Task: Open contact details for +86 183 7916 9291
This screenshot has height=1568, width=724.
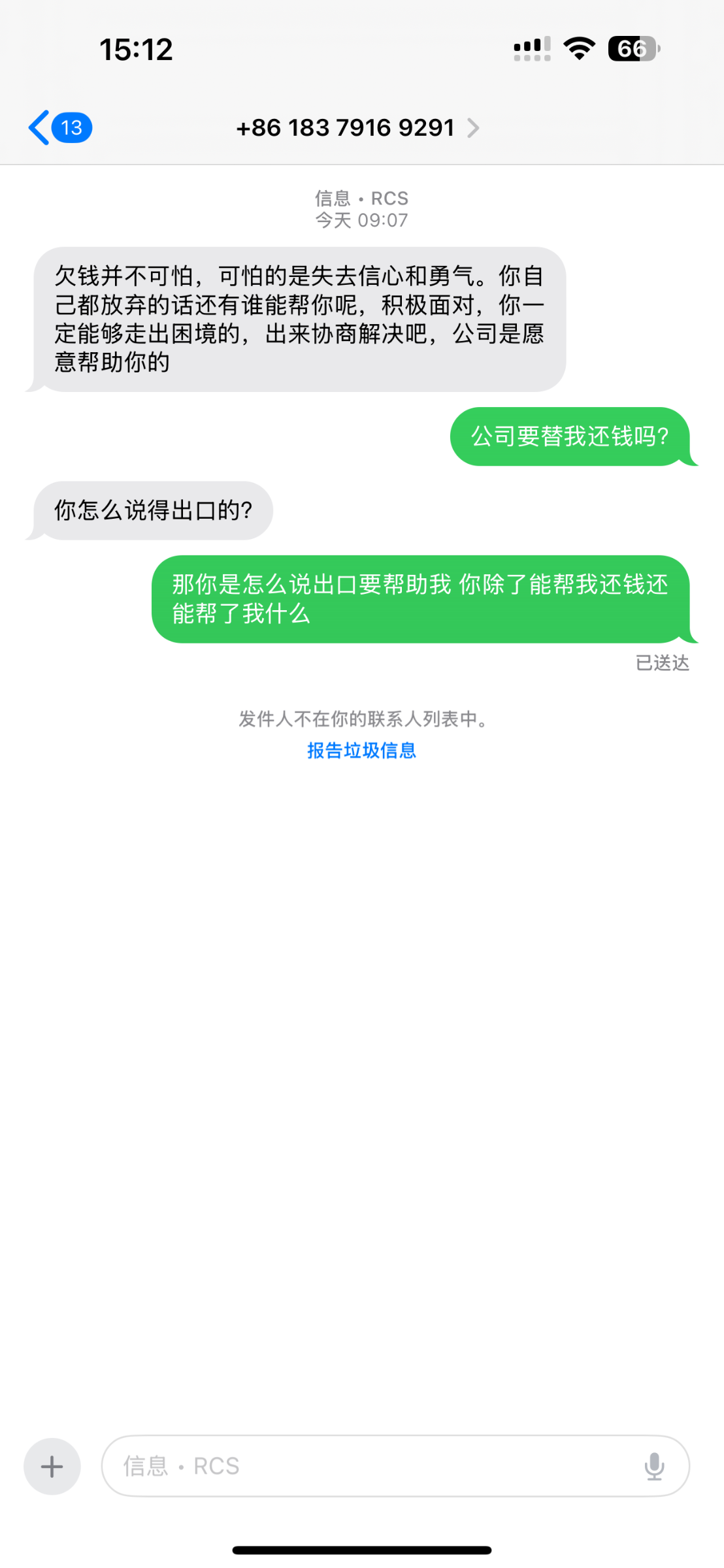Action: pyautogui.click(x=357, y=128)
